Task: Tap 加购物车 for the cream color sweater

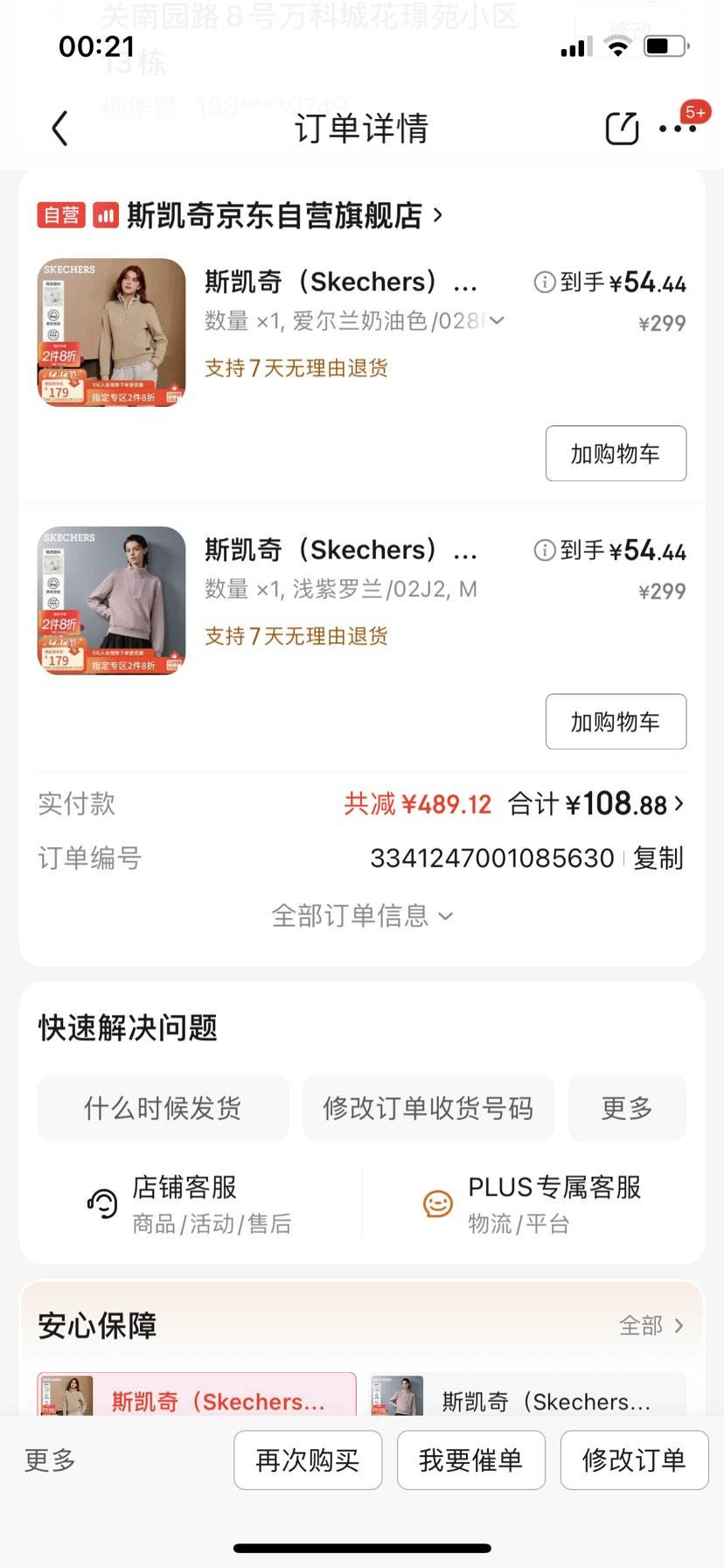Action: click(x=616, y=453)
